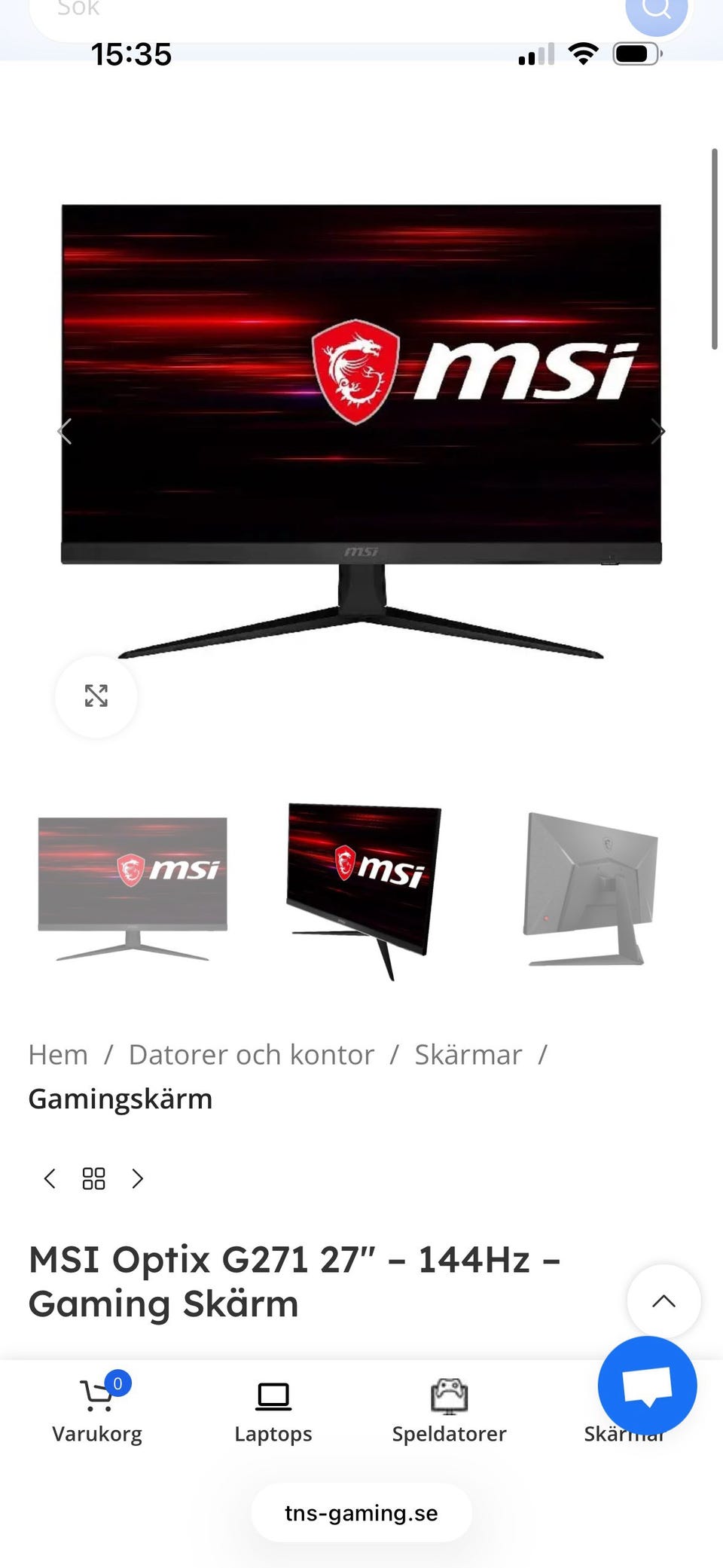Navigate to Skärmar in the breadcrumb trail

[x=468, y=1054]
